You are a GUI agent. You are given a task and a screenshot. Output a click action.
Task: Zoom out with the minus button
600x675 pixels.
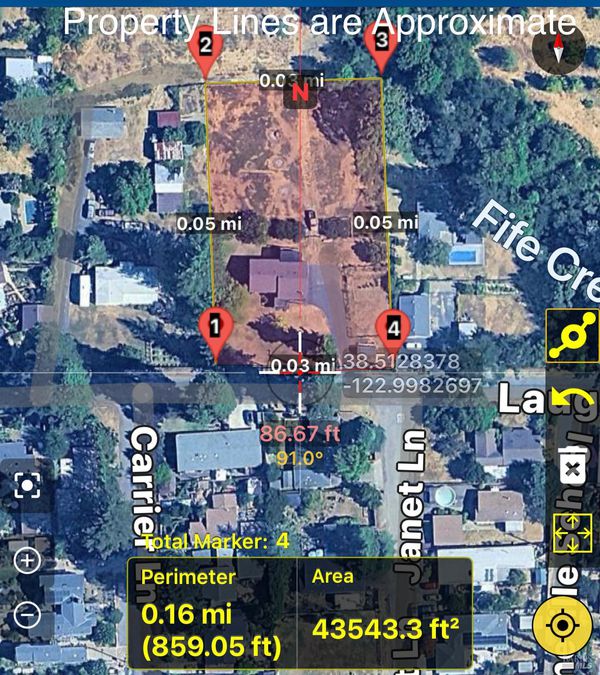[28, 614]
